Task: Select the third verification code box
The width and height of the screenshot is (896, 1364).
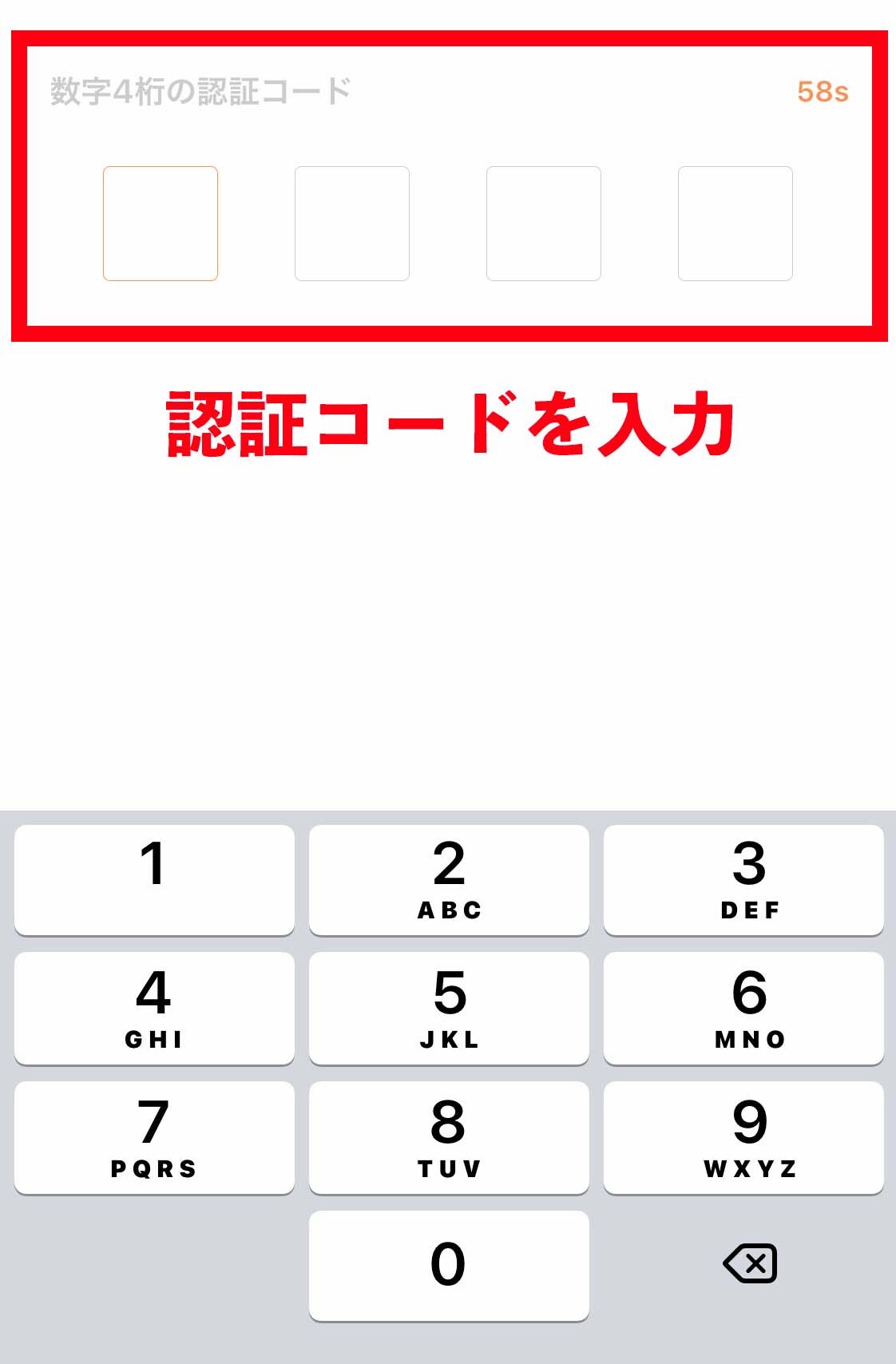Action: click(544, 224)
